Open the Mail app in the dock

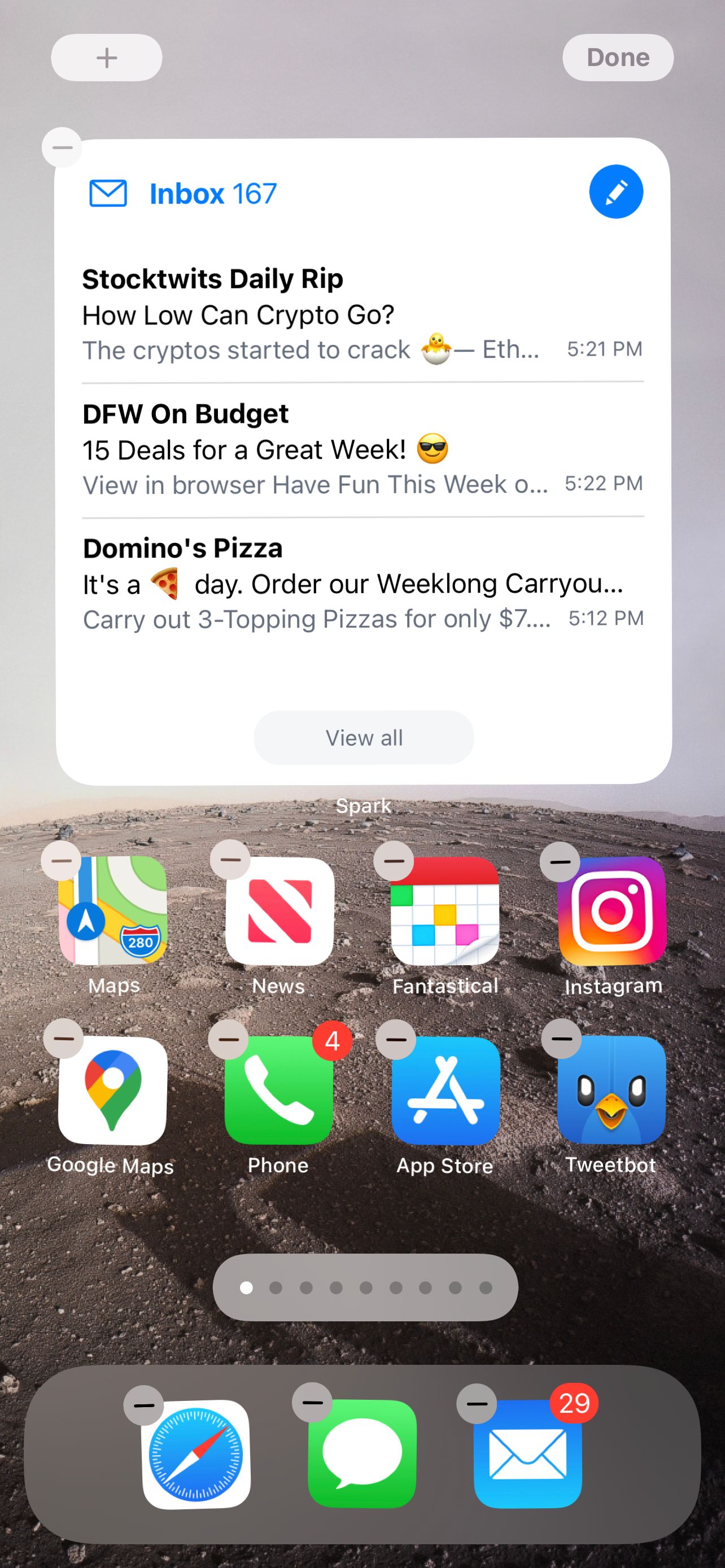(528, 1453)
